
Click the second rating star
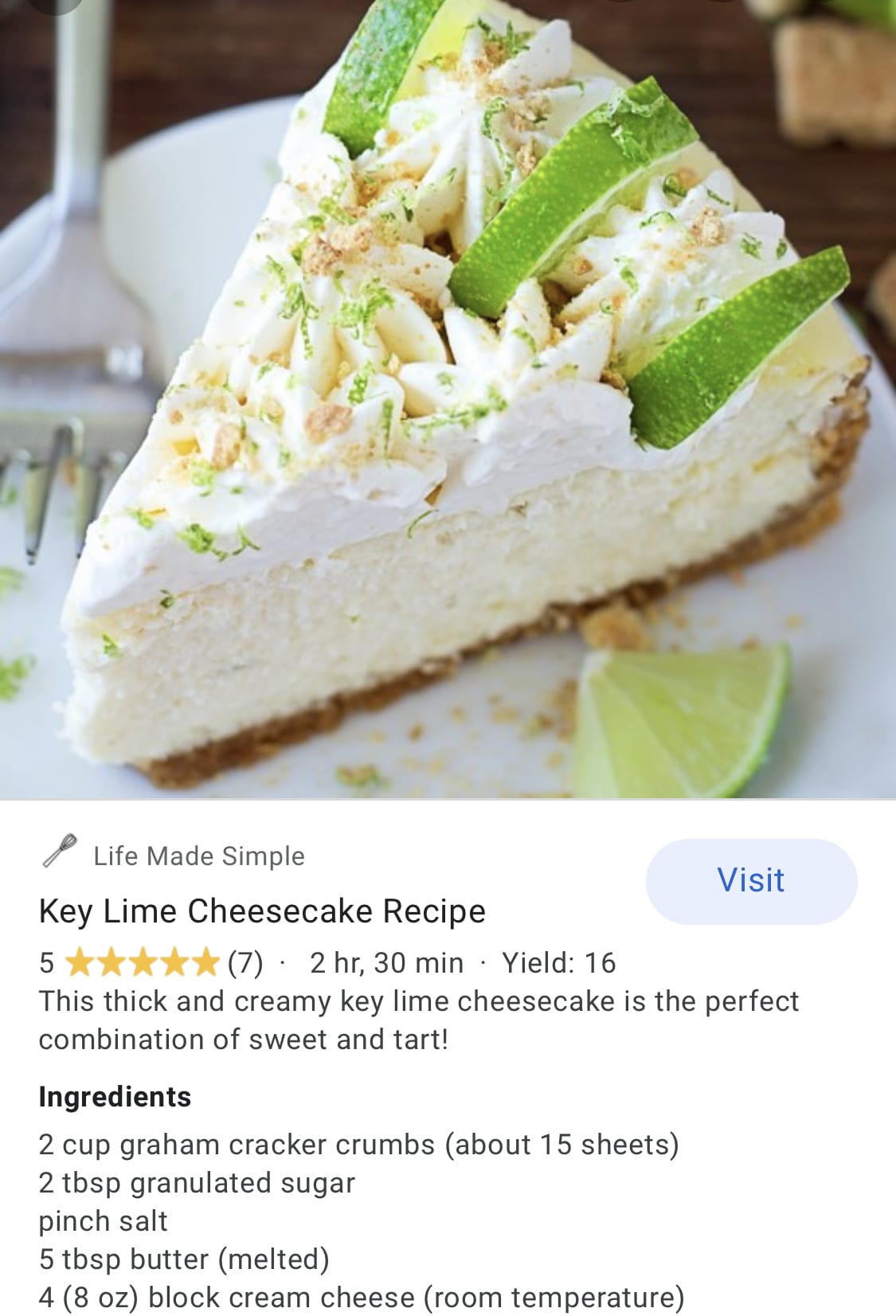pos(111,962)
